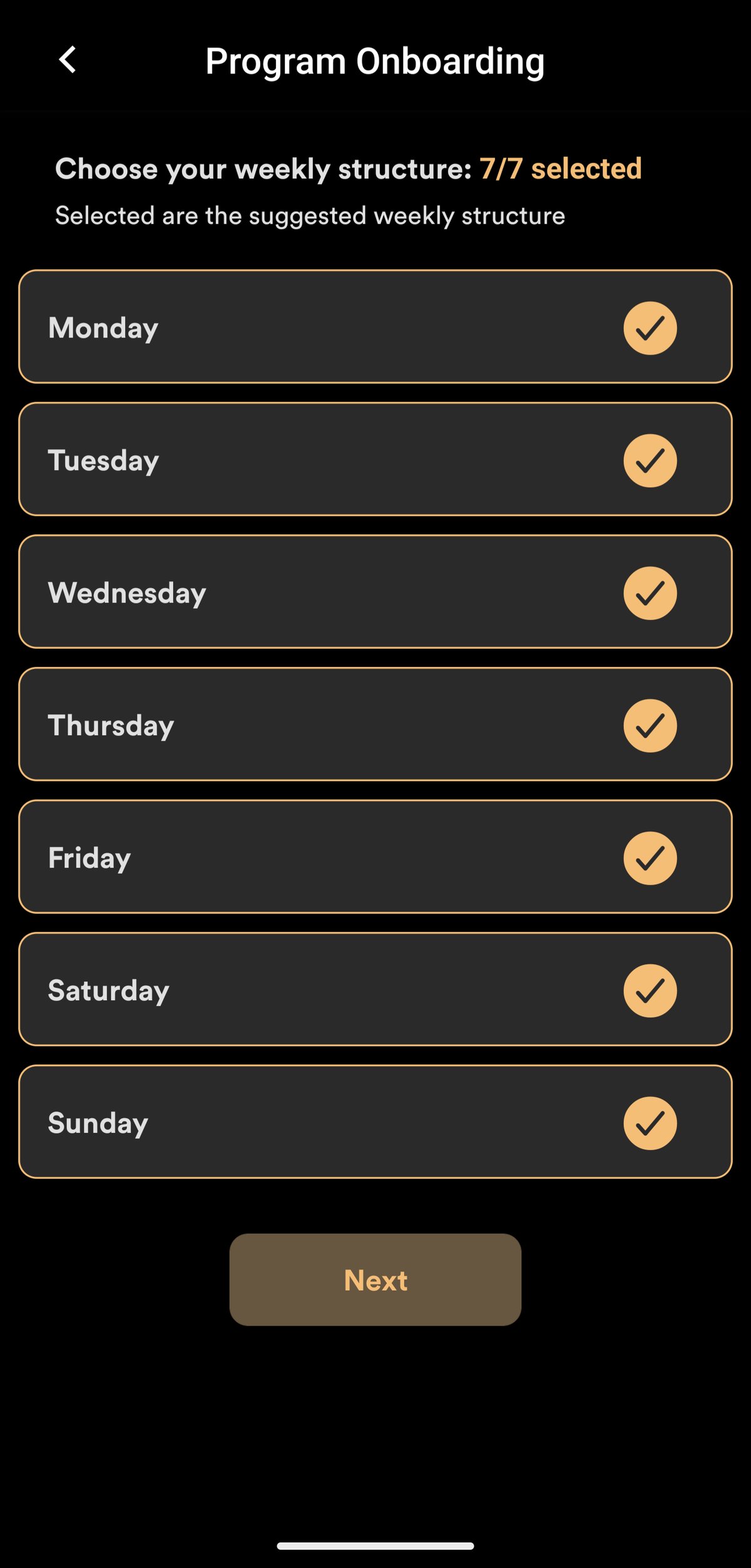Image resolution: width=751 pixels, height=1568 pixels.
Task: Toggle the Sunday checkmark
Action: click(x=650, y=1123)
